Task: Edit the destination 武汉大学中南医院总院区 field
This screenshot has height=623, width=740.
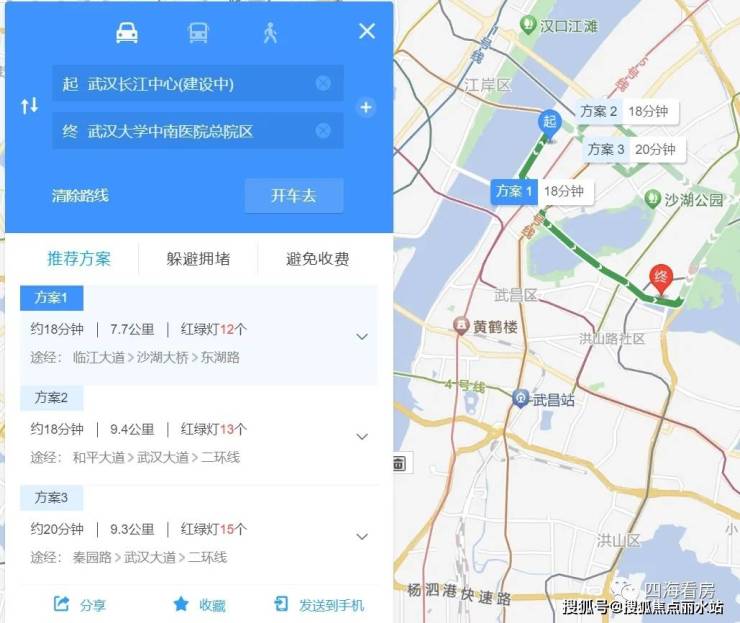Action: 180,131
